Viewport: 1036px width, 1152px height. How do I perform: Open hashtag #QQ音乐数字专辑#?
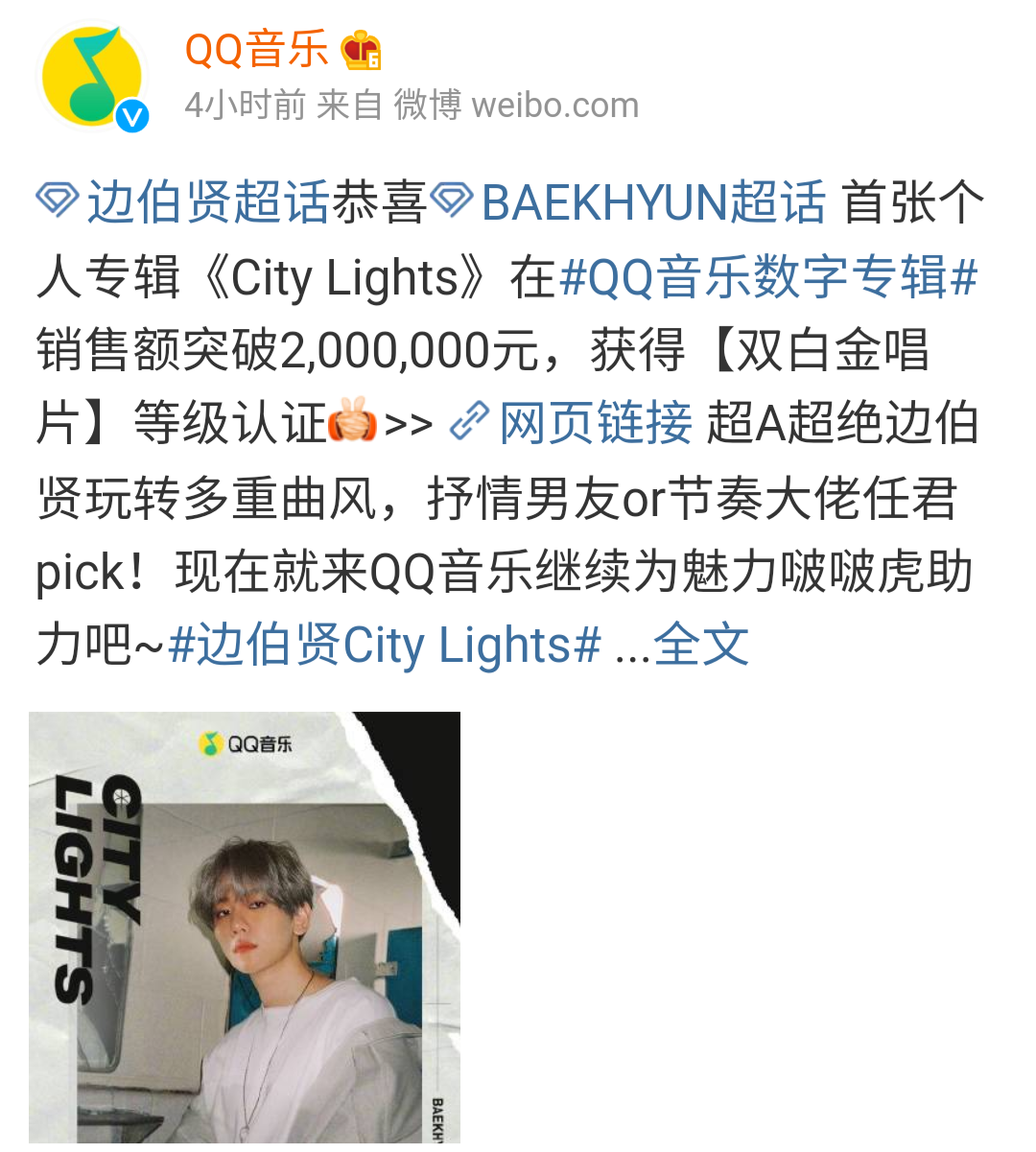pyautogui.click(x=767, y=277)
